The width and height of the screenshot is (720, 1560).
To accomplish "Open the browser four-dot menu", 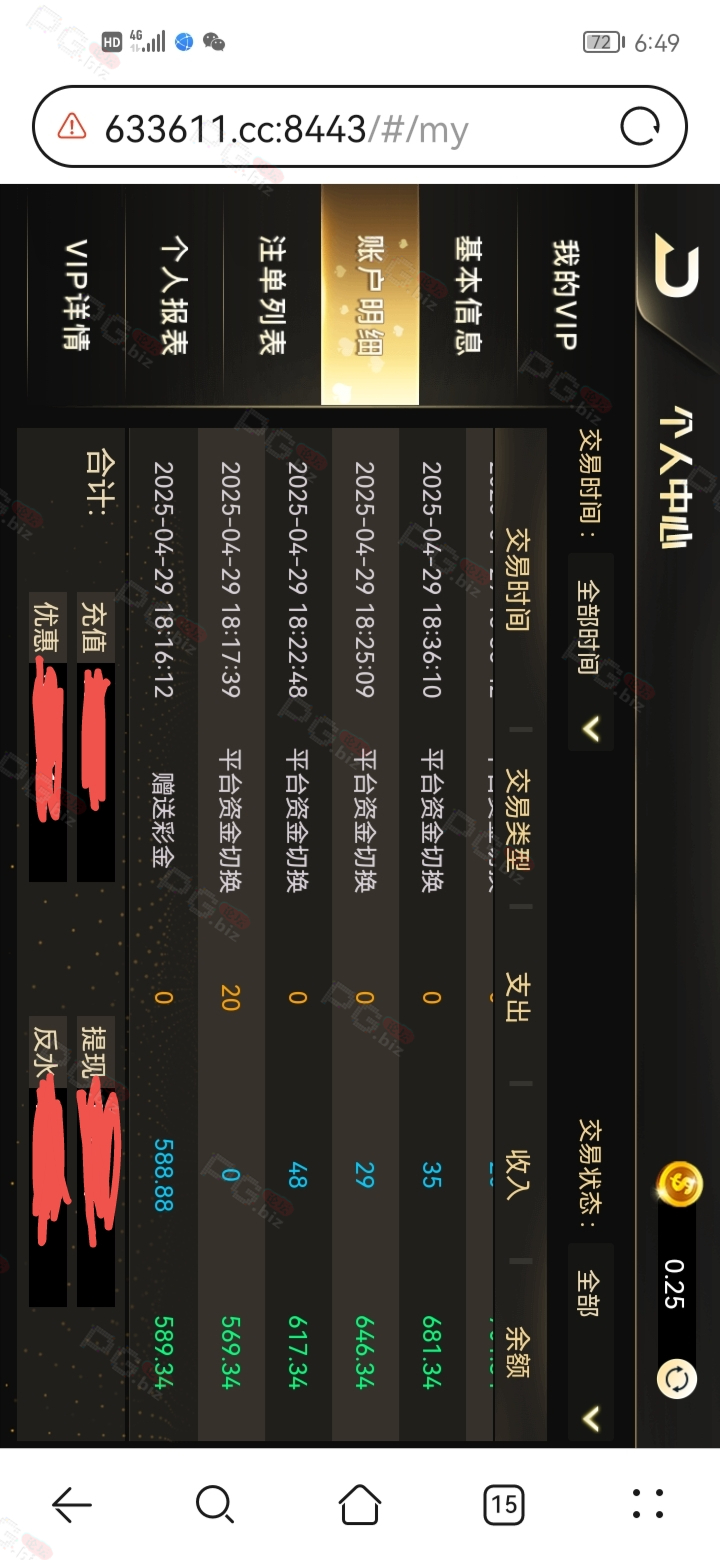I will point(648,1503).
